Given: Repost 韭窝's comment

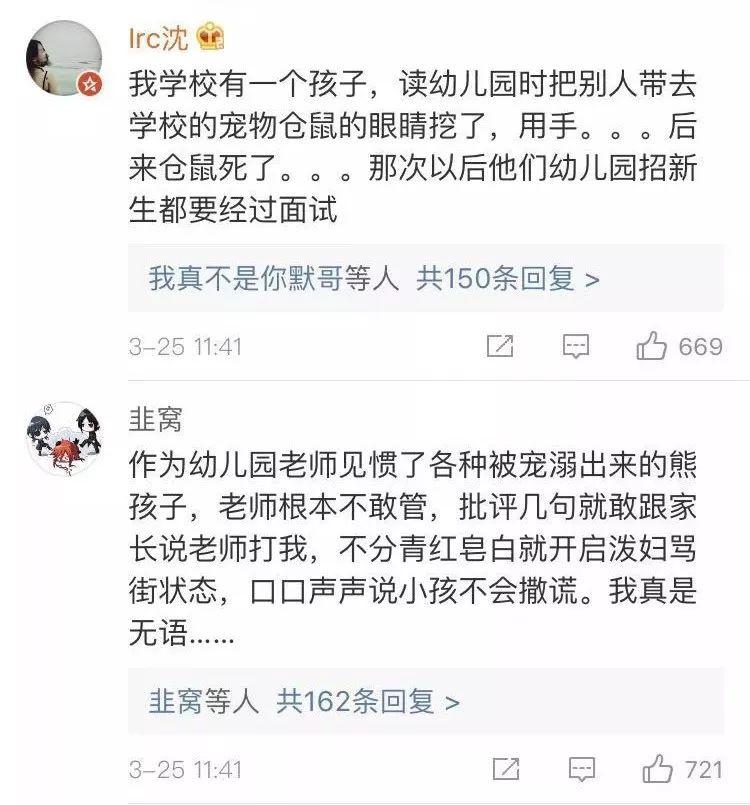Looking at the screenshot, I should 507,770.
